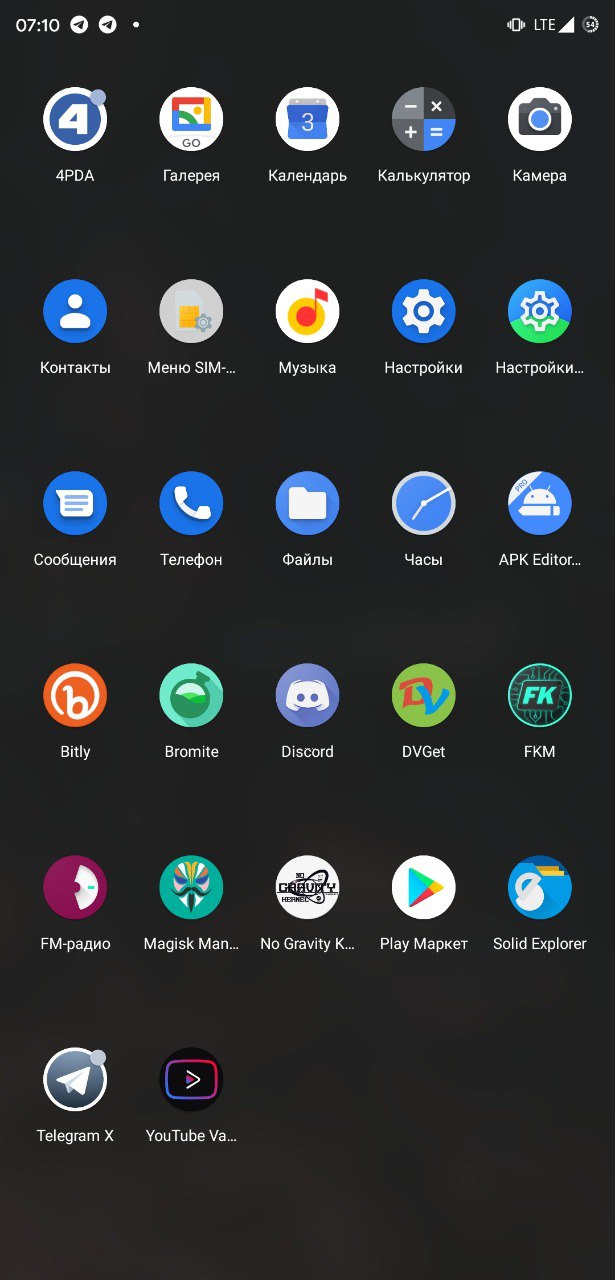Launch APK Editor Pro
615x1280 pixels.
pyautogui.click(x=539, y=504)
